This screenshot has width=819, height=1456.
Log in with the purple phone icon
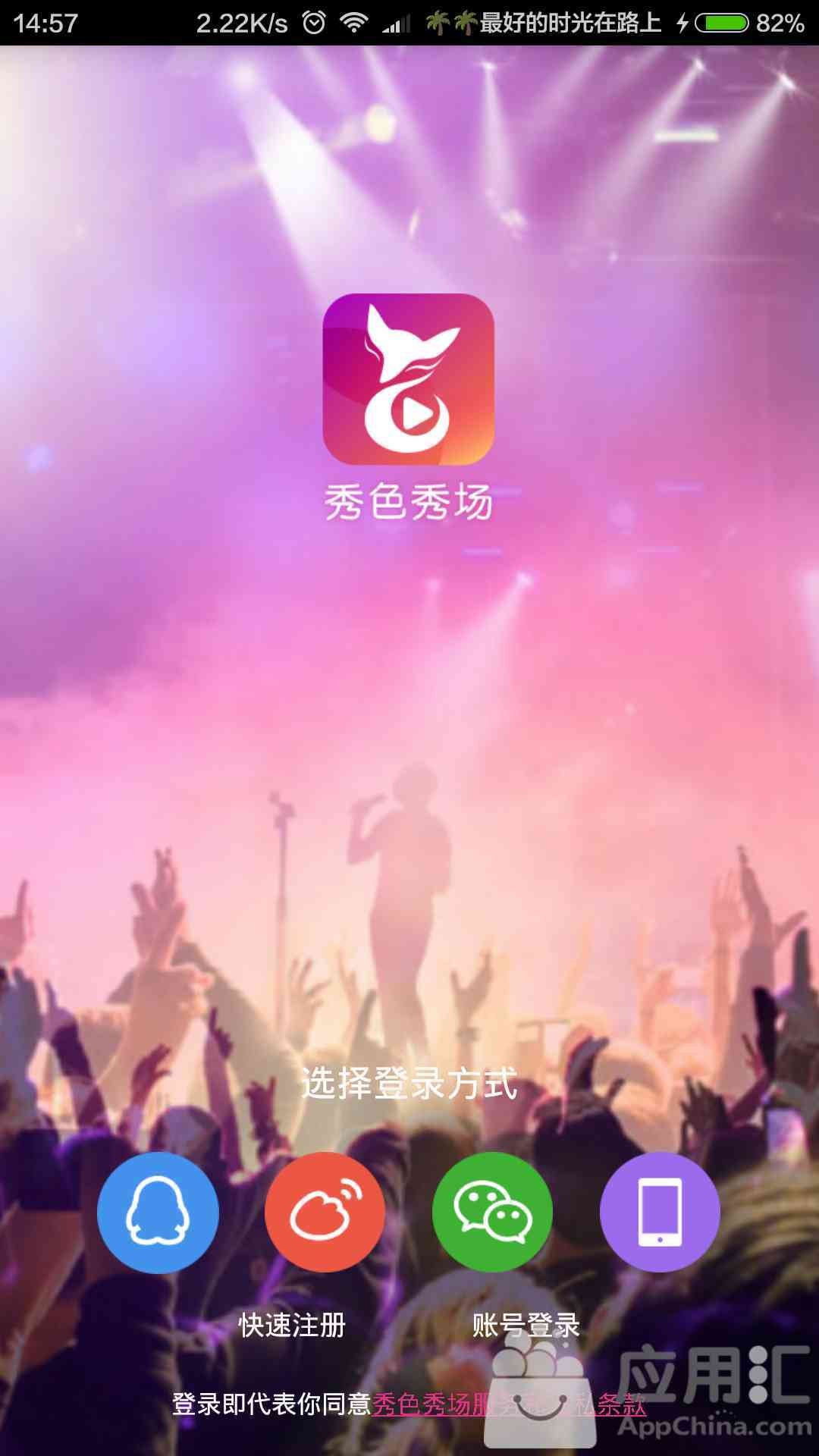660,1212
